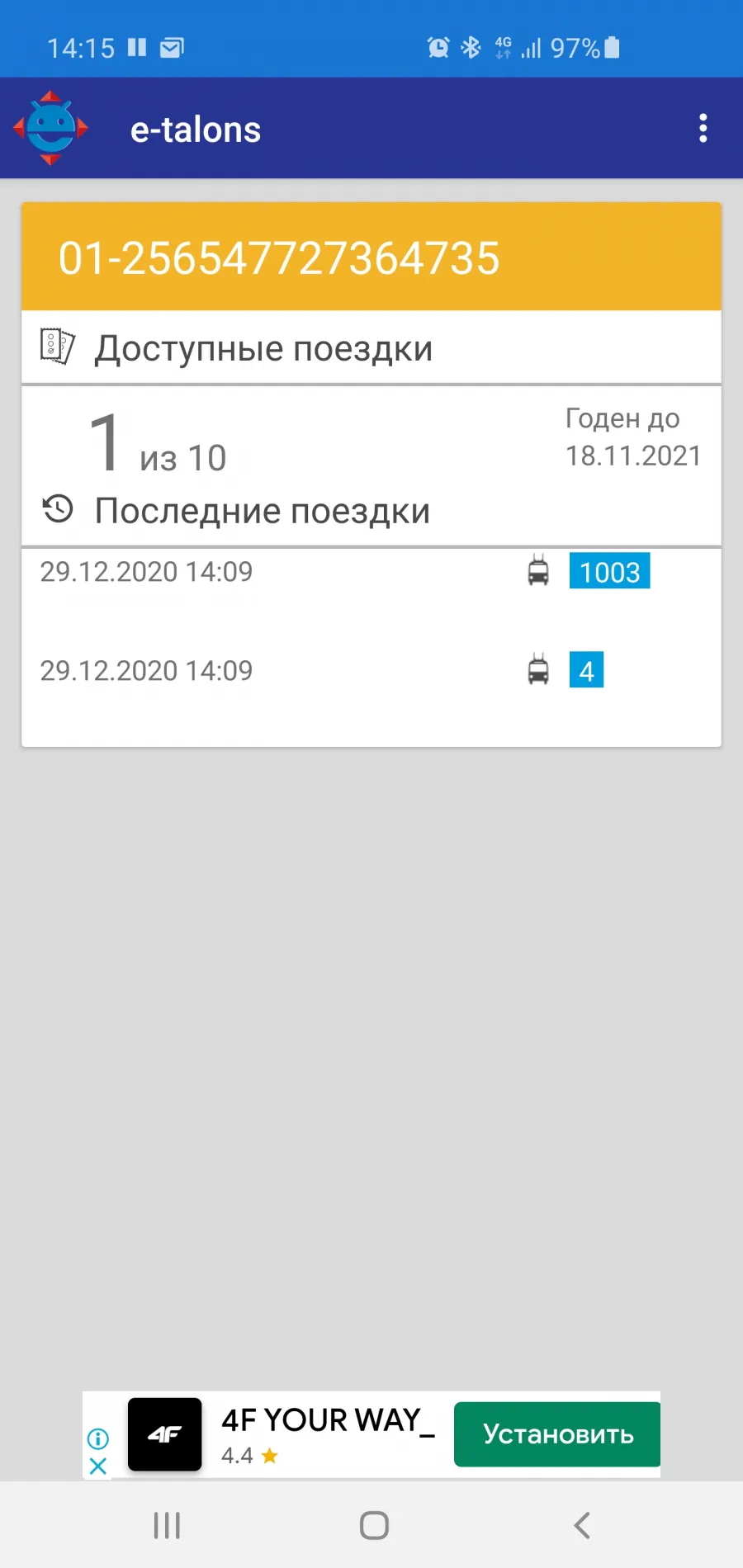Open the ad info icon
This screenshot has width=743, height=1568.
pyautogui.click(x=97, y=1439)
